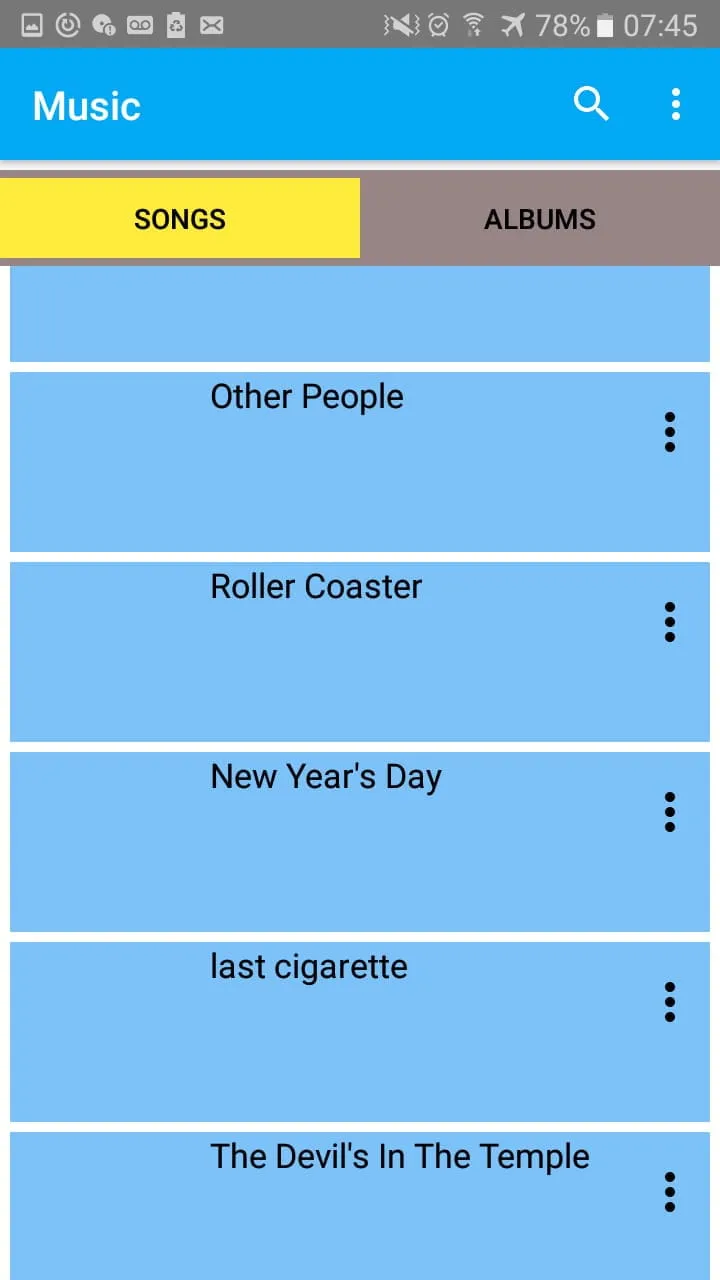Play the song last cigarette

(309, 967)
